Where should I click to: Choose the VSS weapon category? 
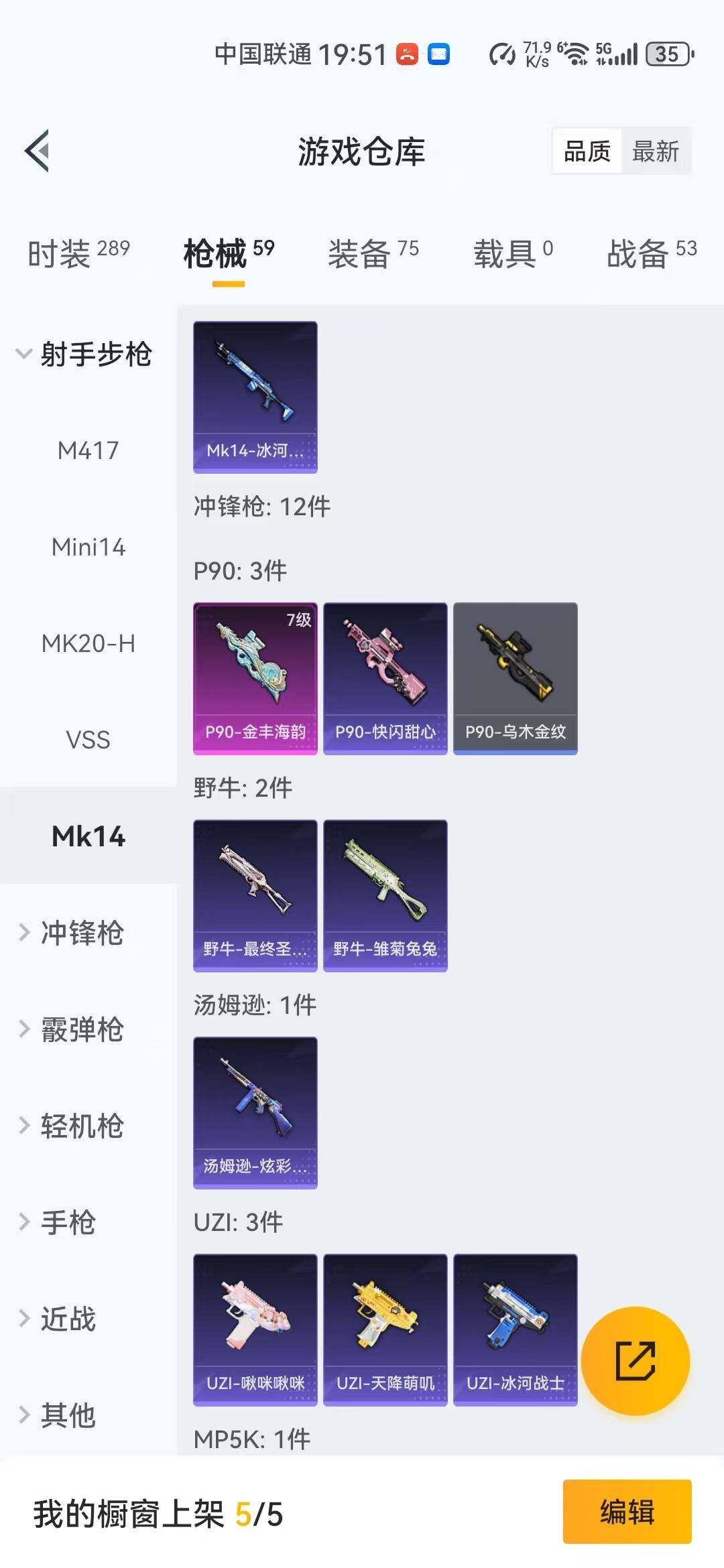pos(88,740)
